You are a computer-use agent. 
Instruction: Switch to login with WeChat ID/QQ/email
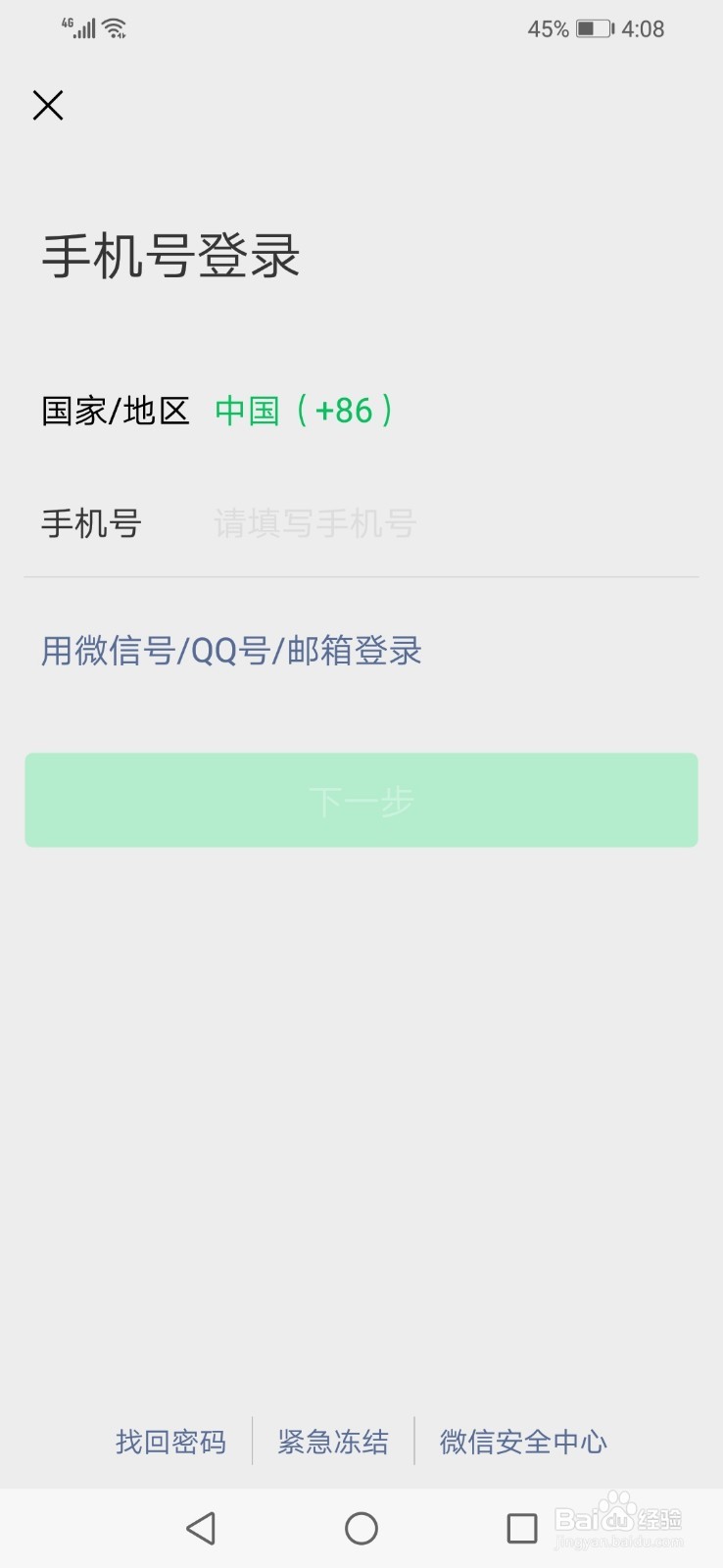tap(230, 651)
